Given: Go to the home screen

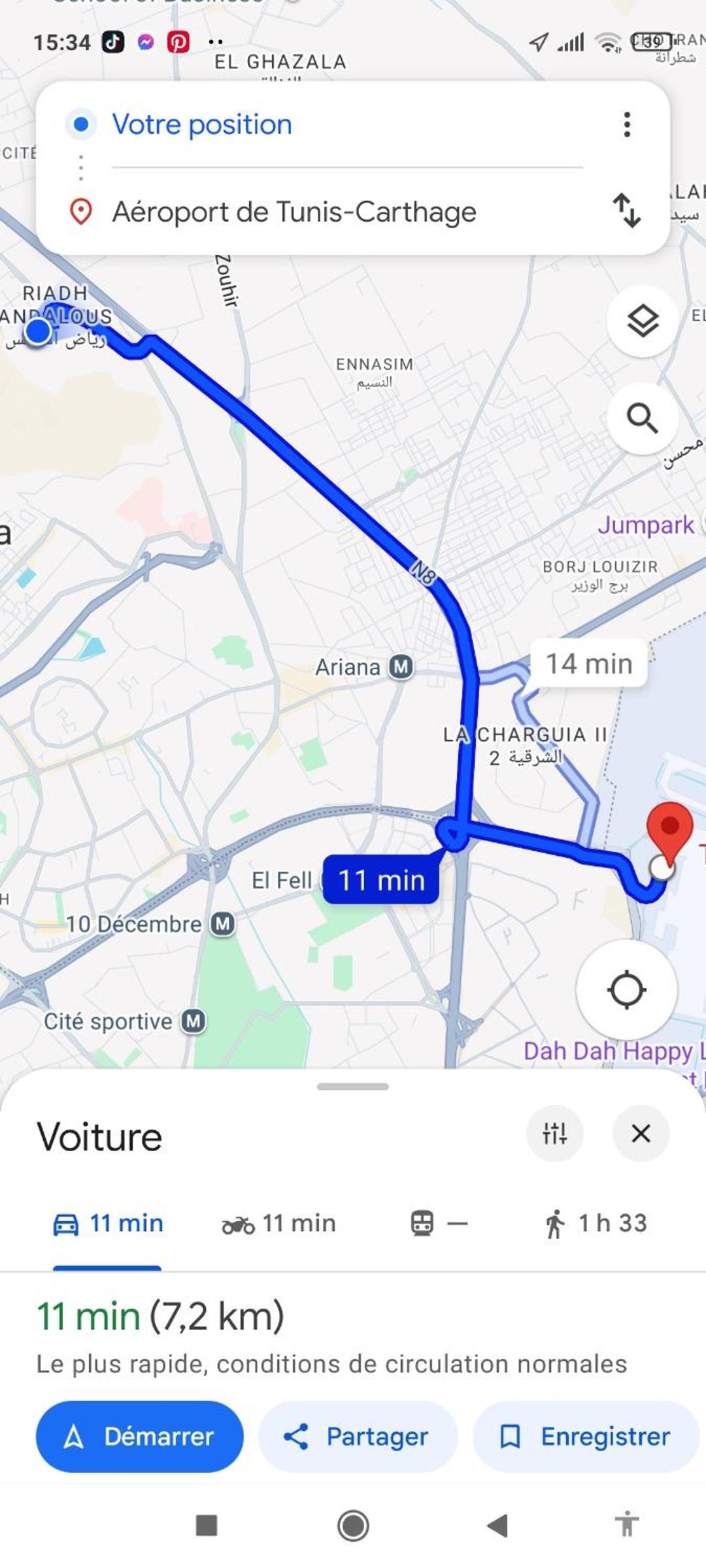Looking at the screenshot, I should pyautogui.click(x=353, y=1526).
